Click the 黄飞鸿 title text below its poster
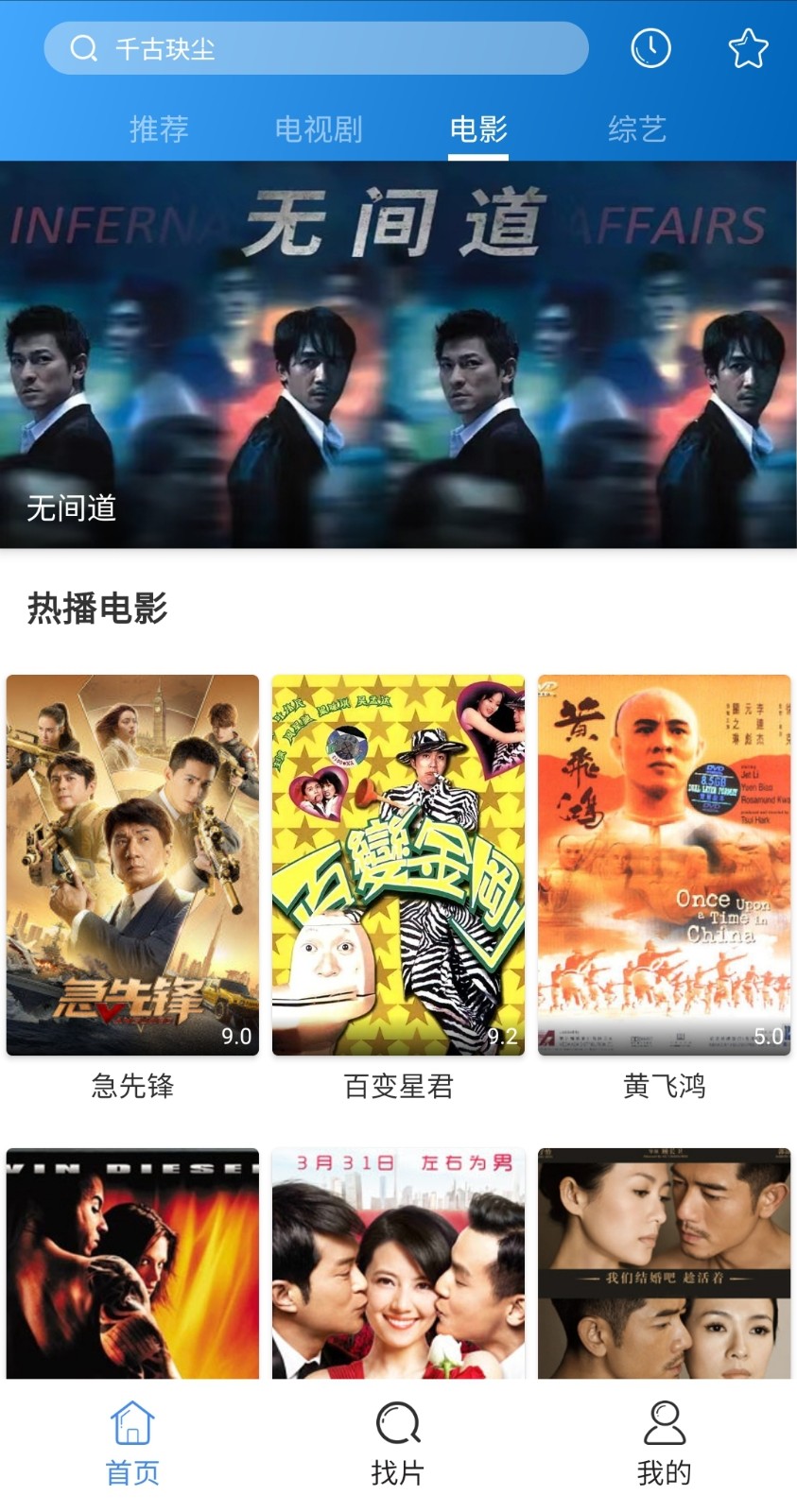This screenshot has width=797, height=1512. [664, 1088]
